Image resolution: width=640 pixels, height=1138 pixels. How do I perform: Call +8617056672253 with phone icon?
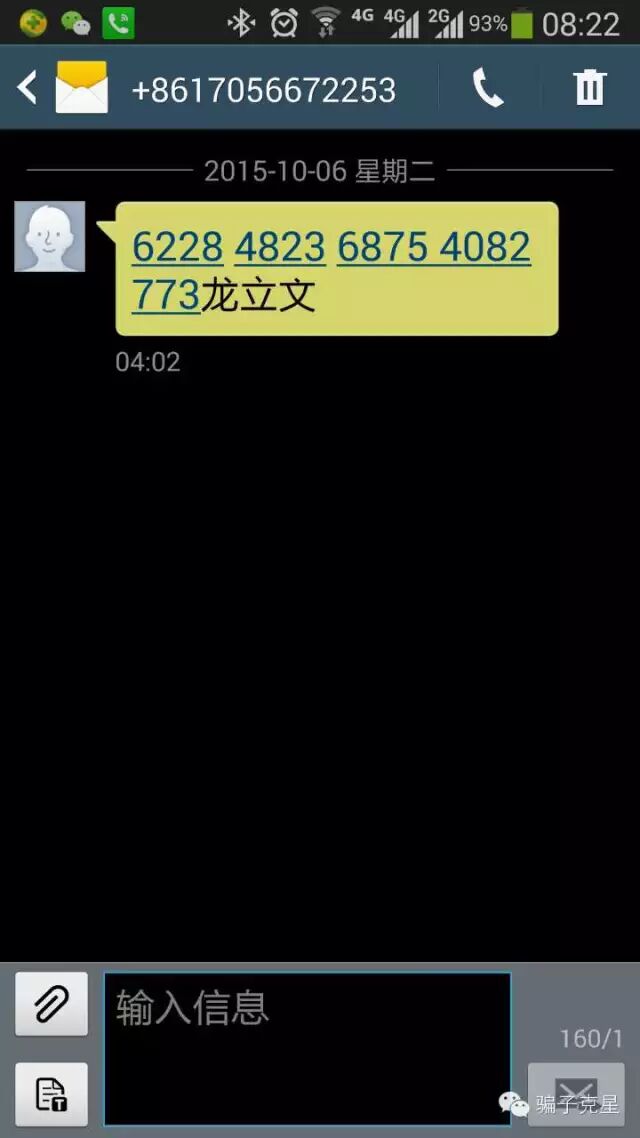tap(487, 89)
